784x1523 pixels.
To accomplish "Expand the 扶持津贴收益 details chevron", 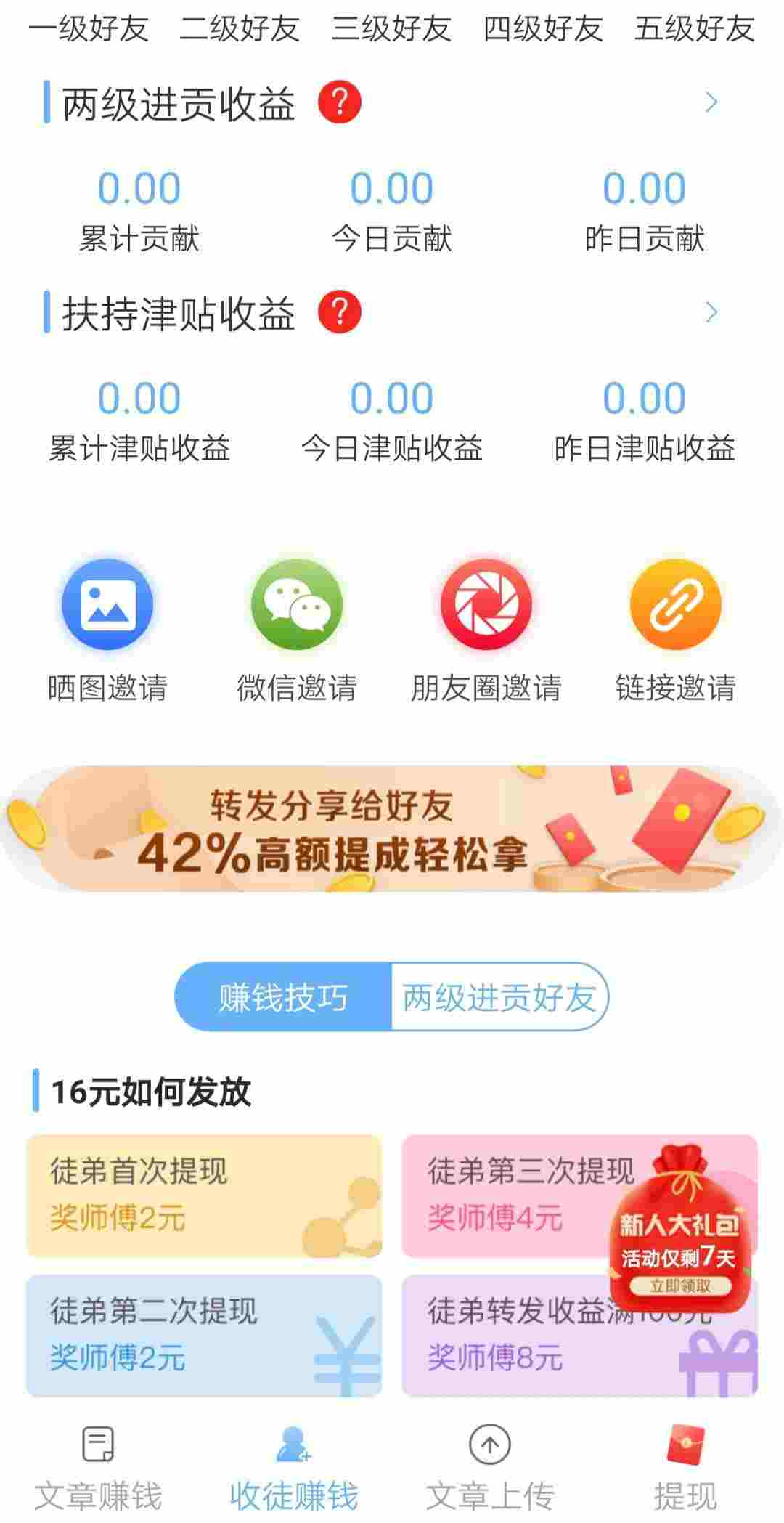I will [711, 312].
